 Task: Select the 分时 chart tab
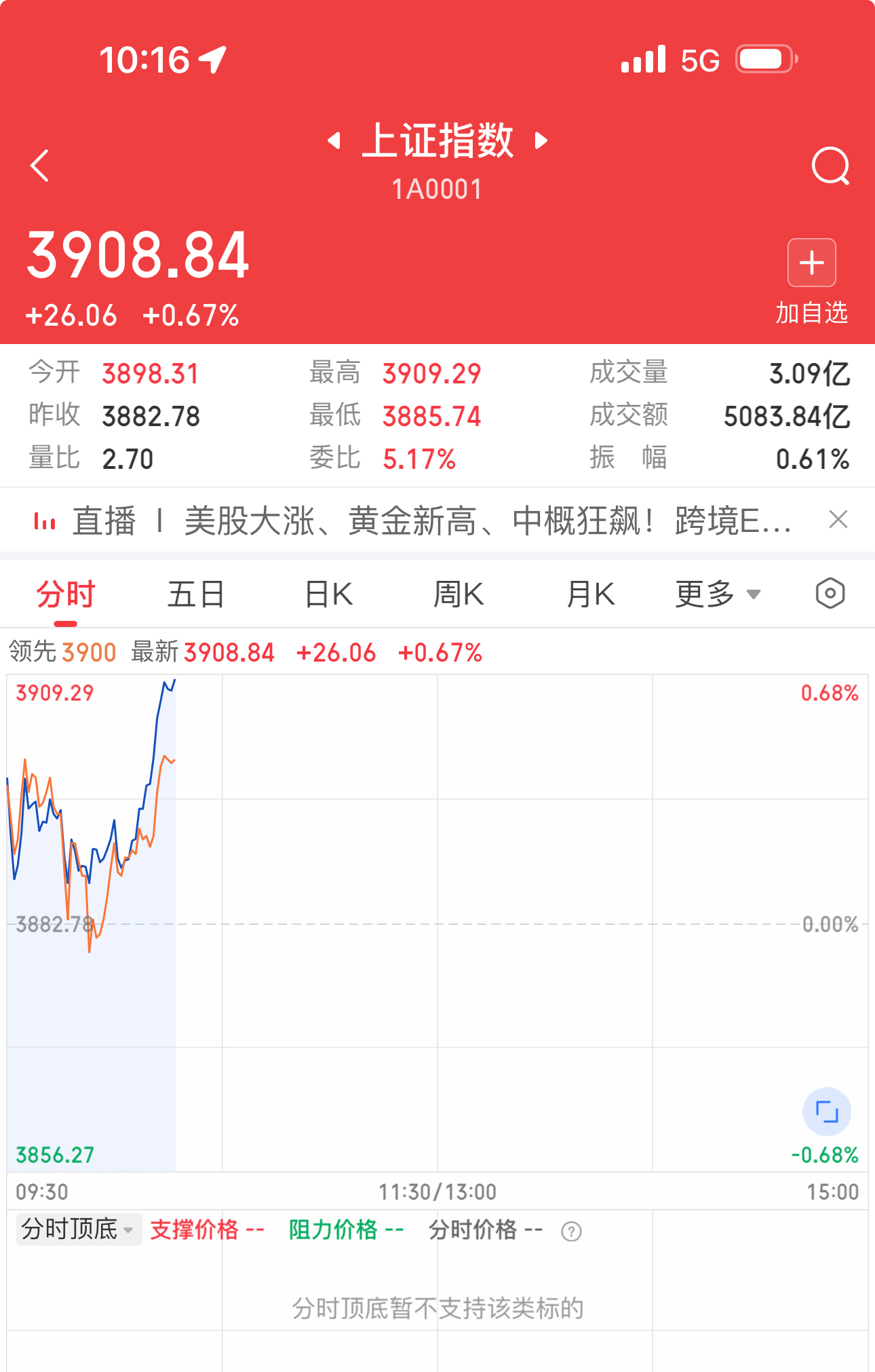point(66,594)
